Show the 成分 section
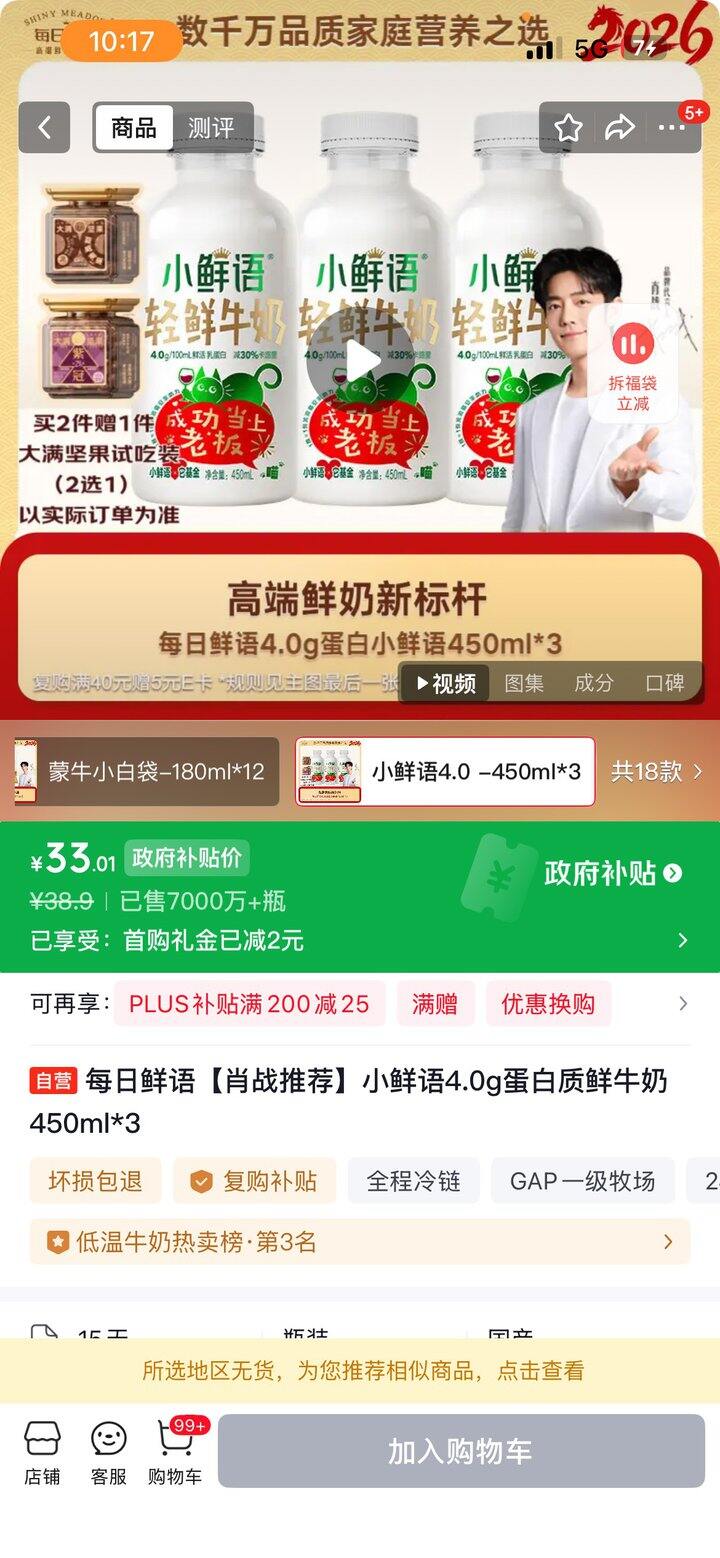Screen dimensions: 720x1558 pos(594,683)
